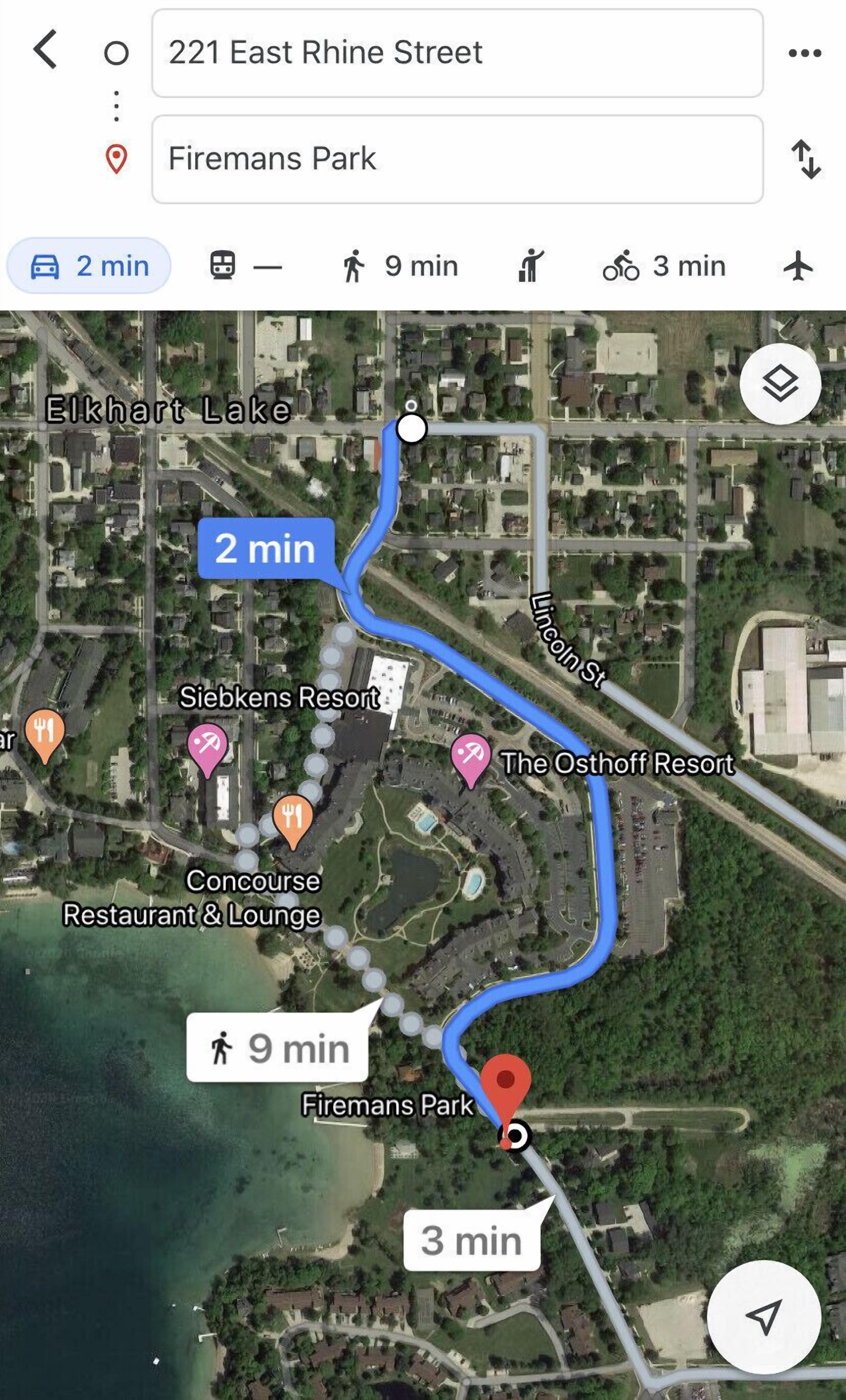This screenshot has height=1400, width=846.
Task: Edit the destination field Firemans Park
Action: 457,159
